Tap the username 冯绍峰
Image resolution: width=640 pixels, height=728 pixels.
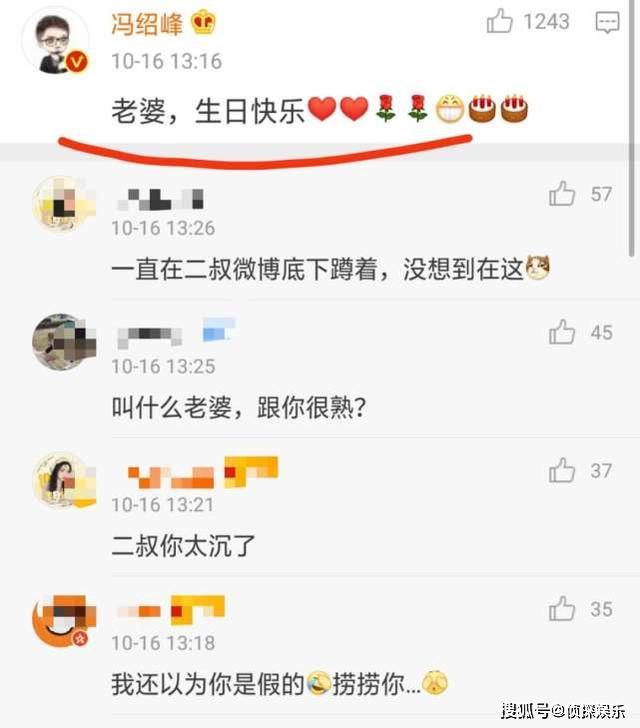(x=147, y=22)
